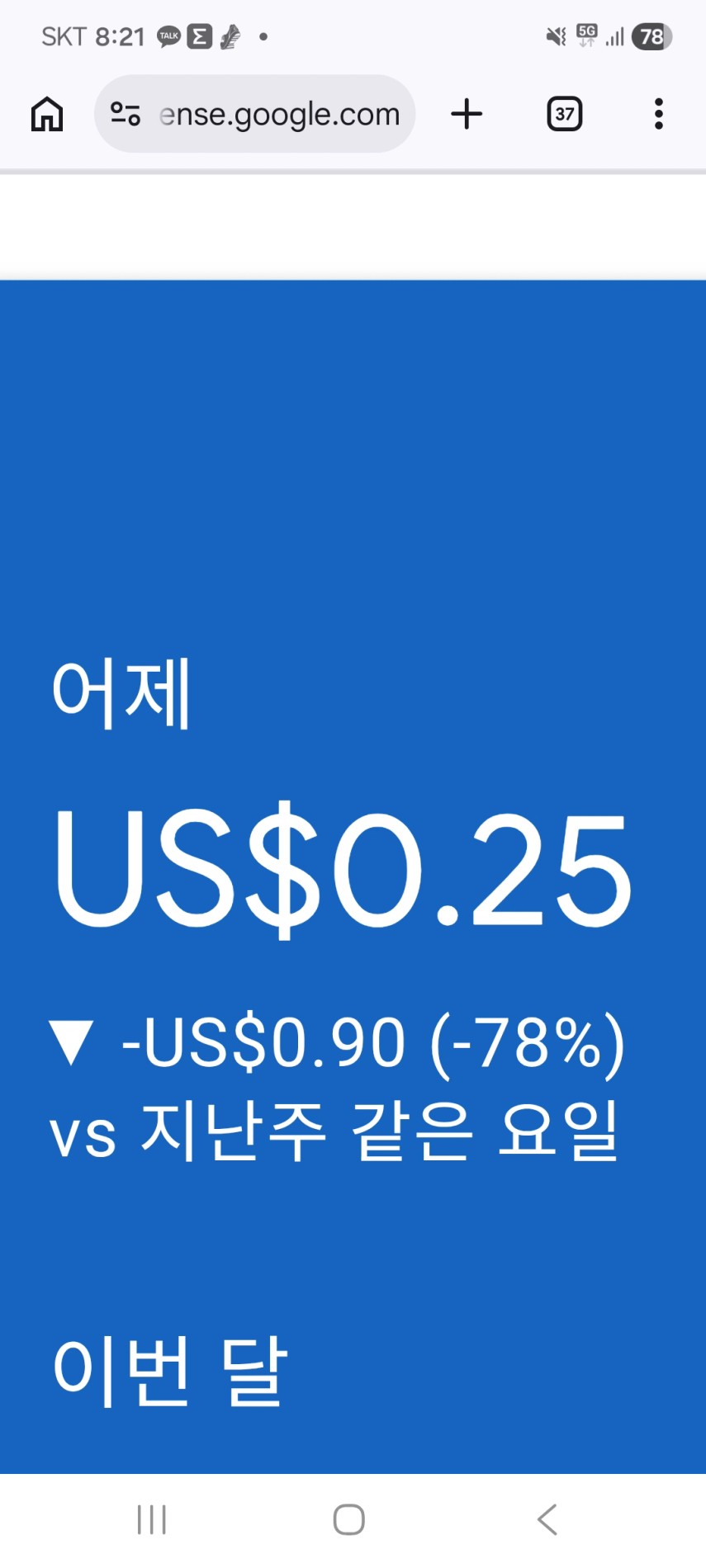Tap the address bar showing google.com
The height and width of the screenshot is (1568, 706).
tap(279, 114)
